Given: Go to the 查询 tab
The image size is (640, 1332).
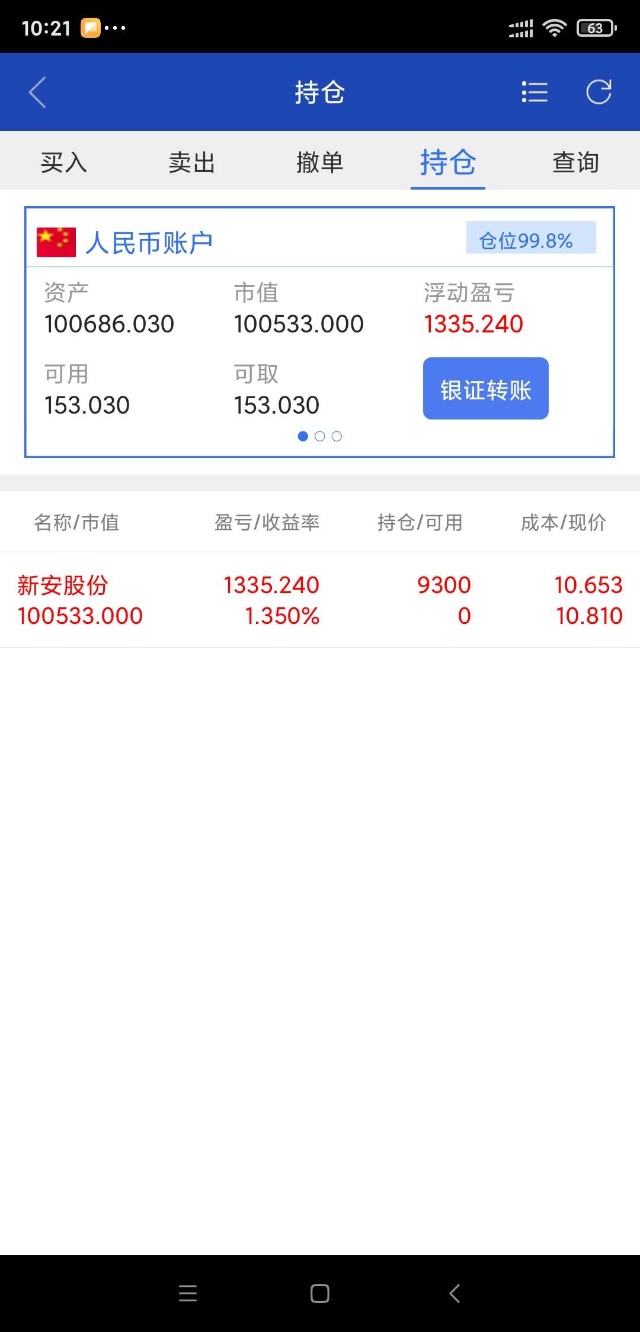Looking at the screenshot, I should click(x=576, y=162).
